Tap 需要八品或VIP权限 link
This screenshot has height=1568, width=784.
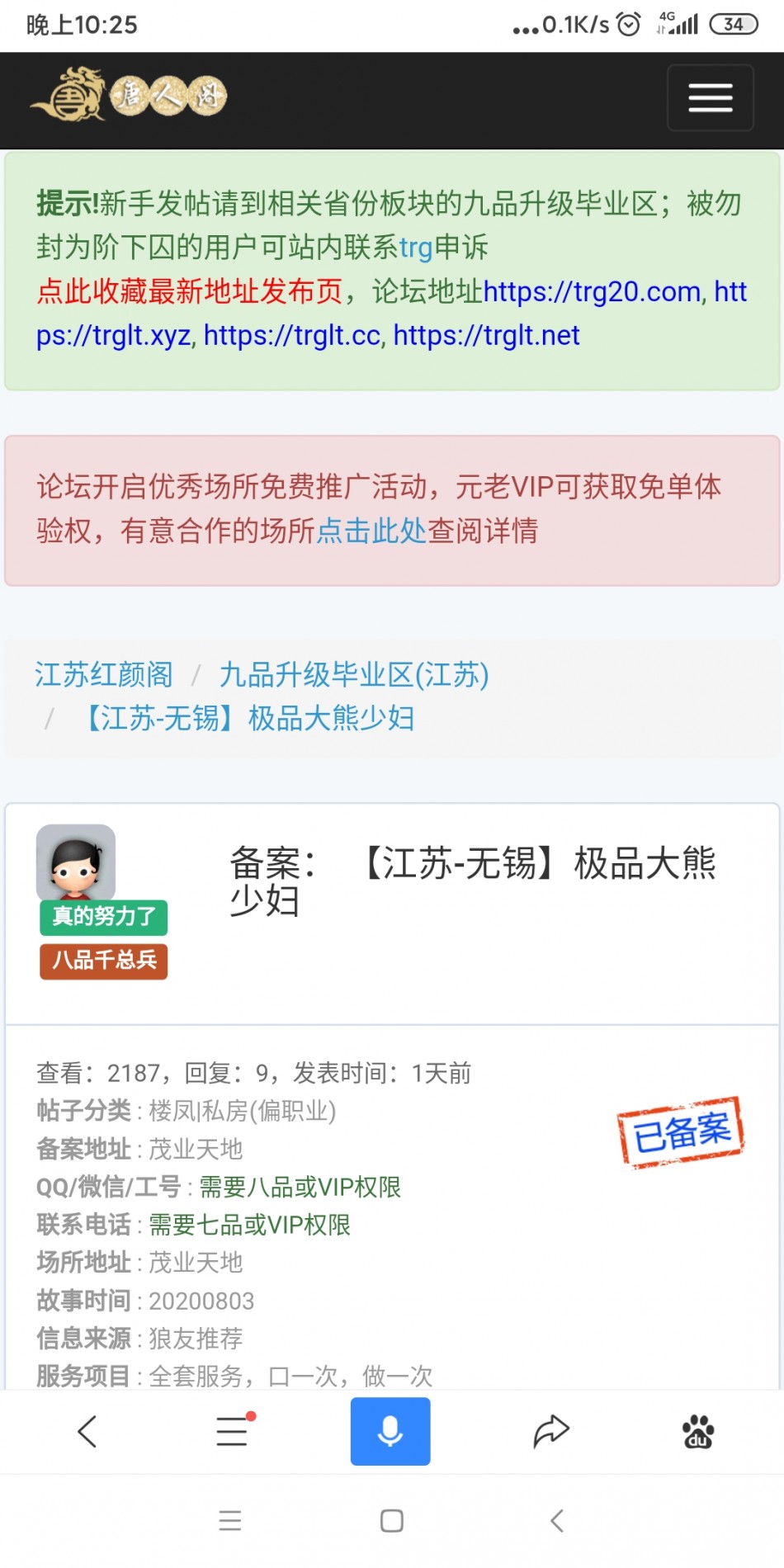pos(300,1187)
